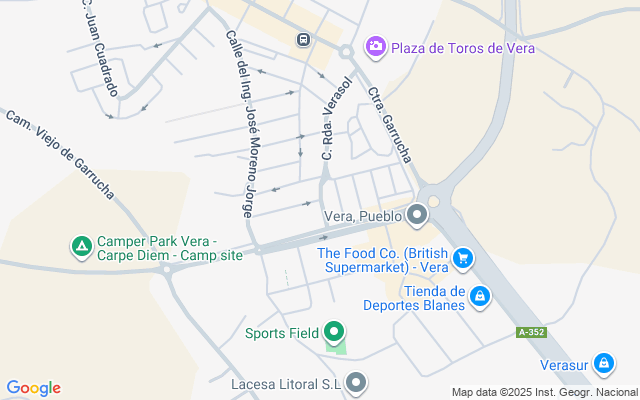Open the Sports Field marker
Screen dimensions: 640x400
point(336,332)
